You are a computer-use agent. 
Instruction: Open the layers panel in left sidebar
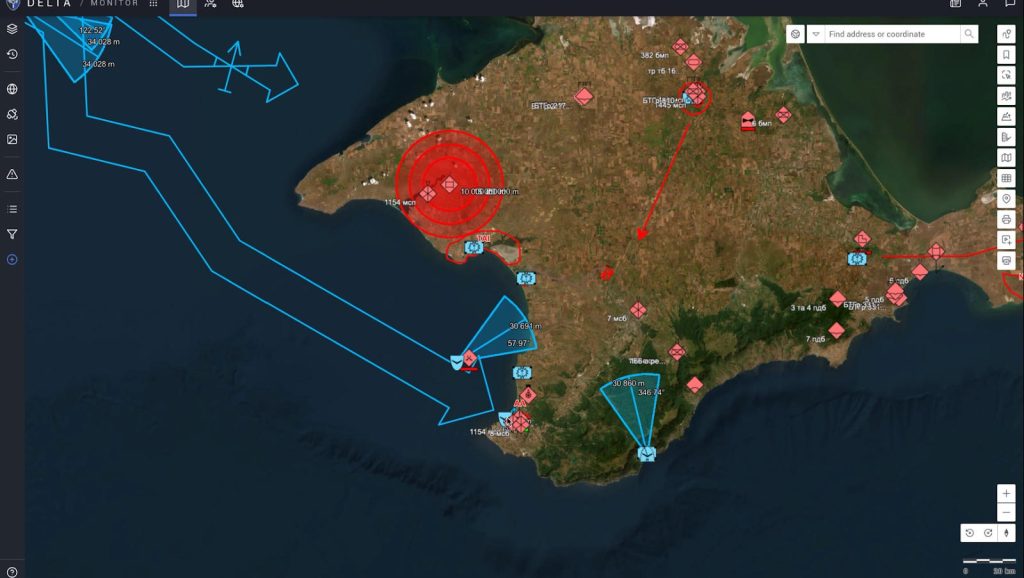tap(12, 29)
